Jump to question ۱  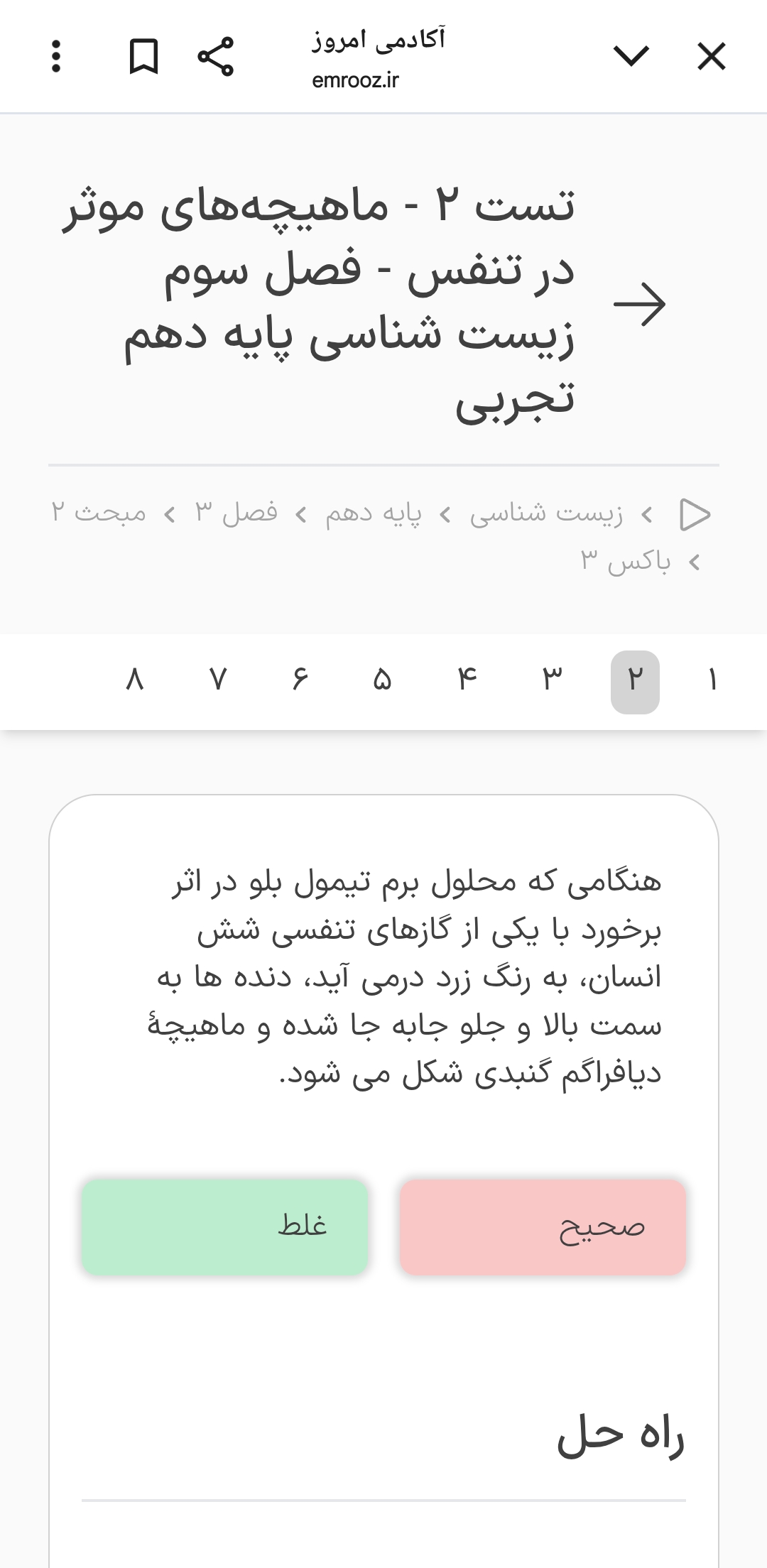click(x=712, y=681)
